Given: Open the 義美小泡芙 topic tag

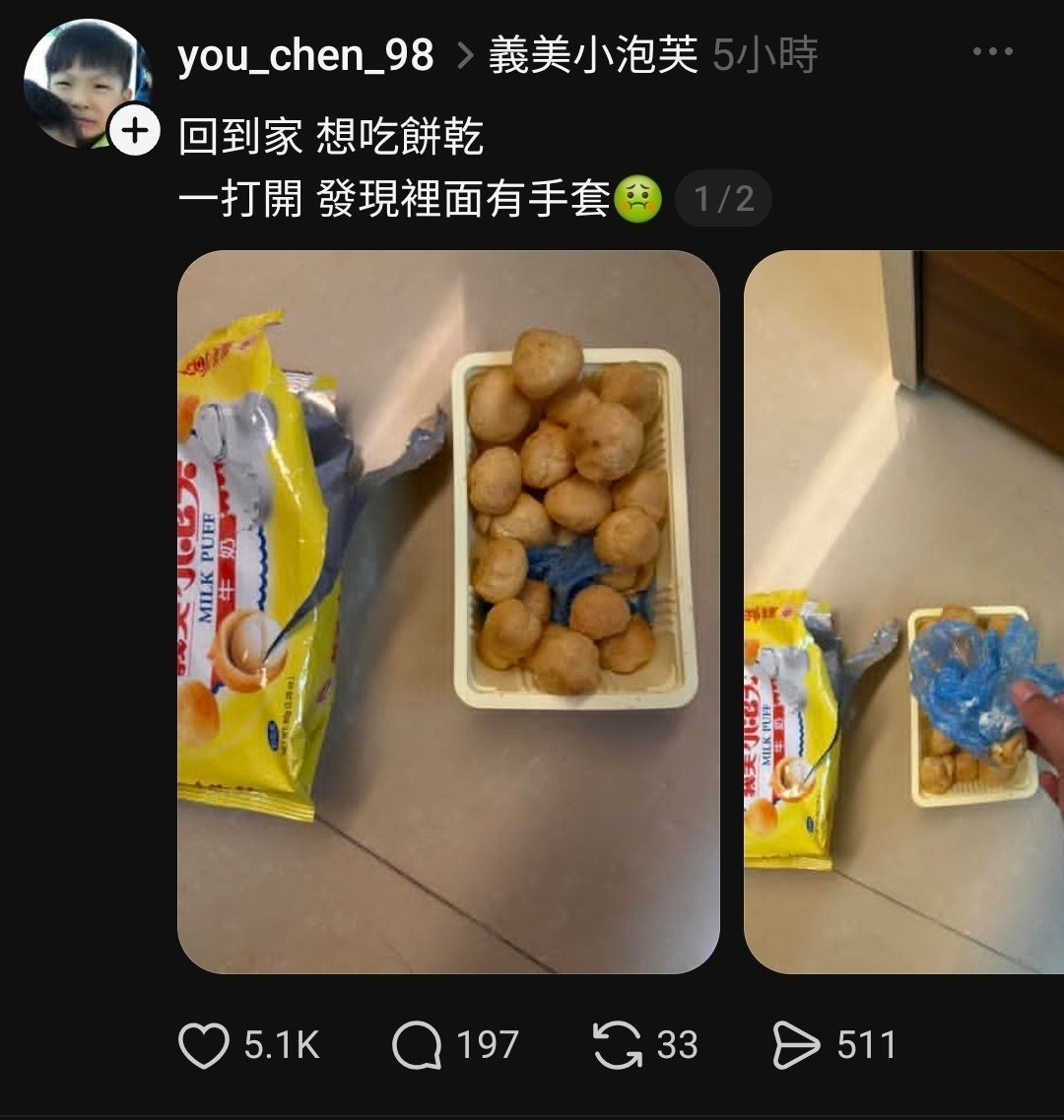Looking at the screenshot, I should 593,55.
